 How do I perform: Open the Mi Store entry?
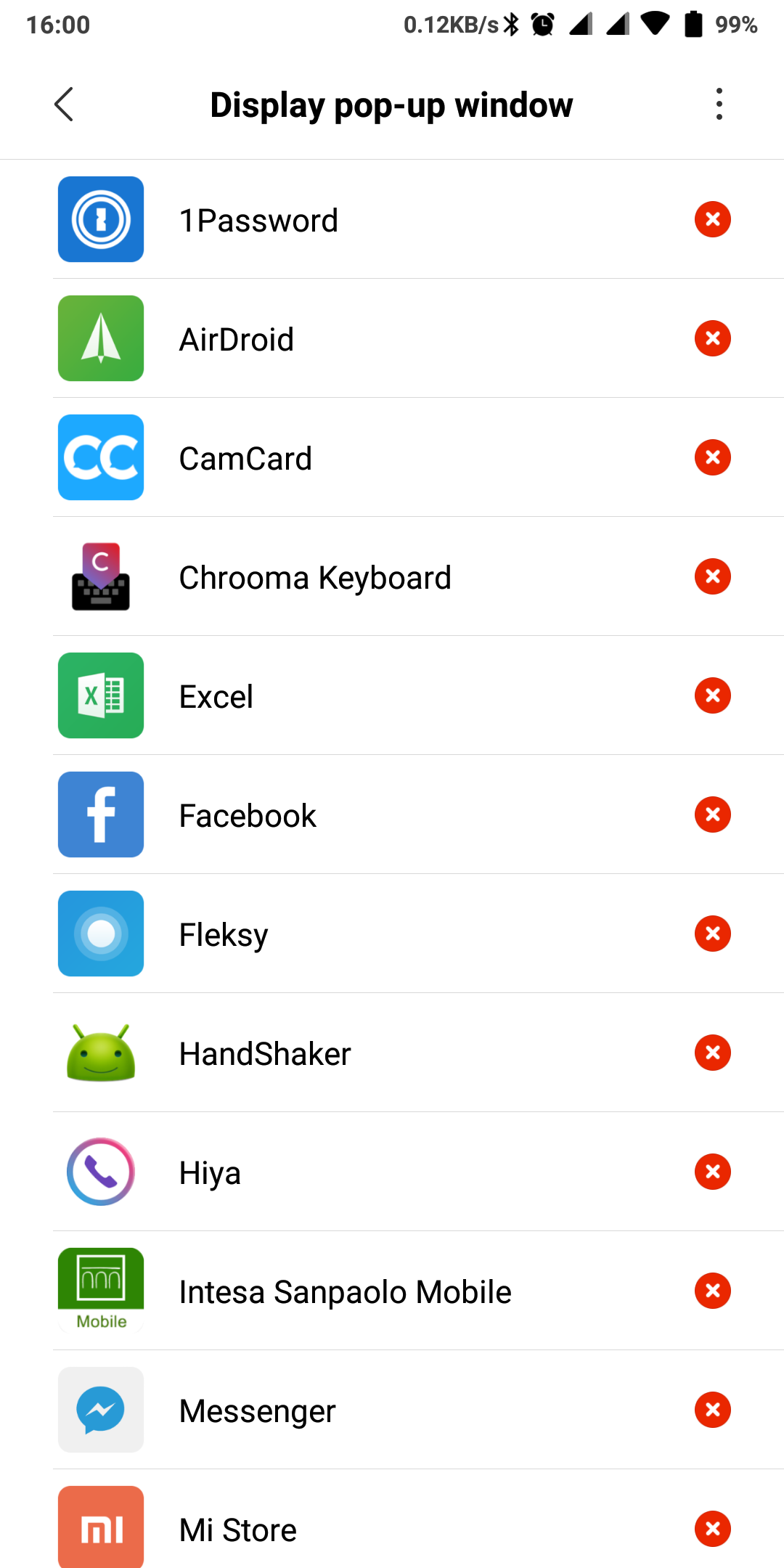(392, 1519)
